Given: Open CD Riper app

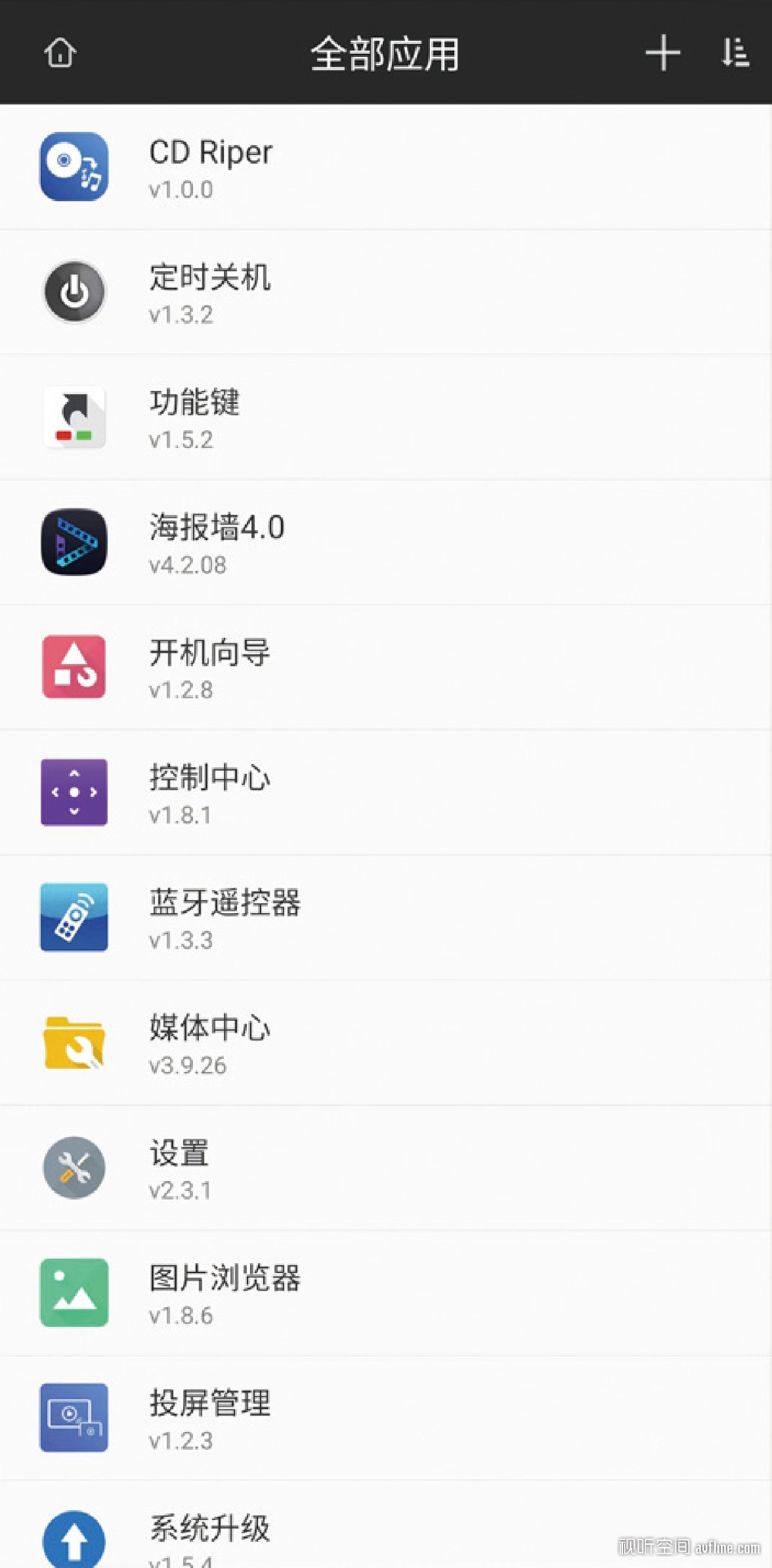Looking at the screenshot, I should (386, 167).
